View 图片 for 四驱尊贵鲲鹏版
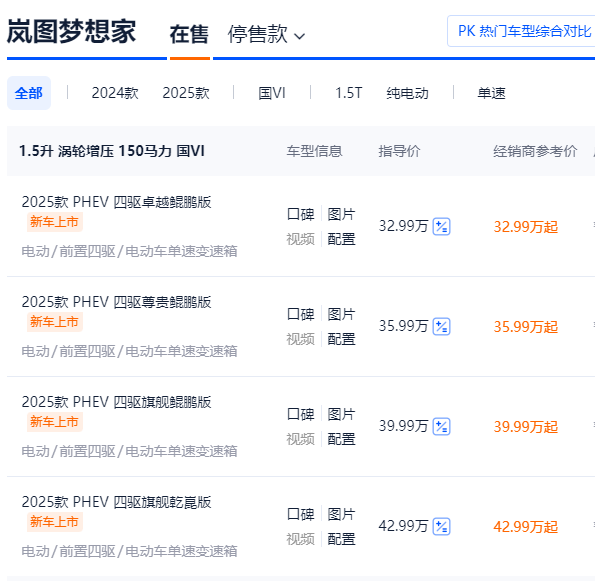 [341, 314]
